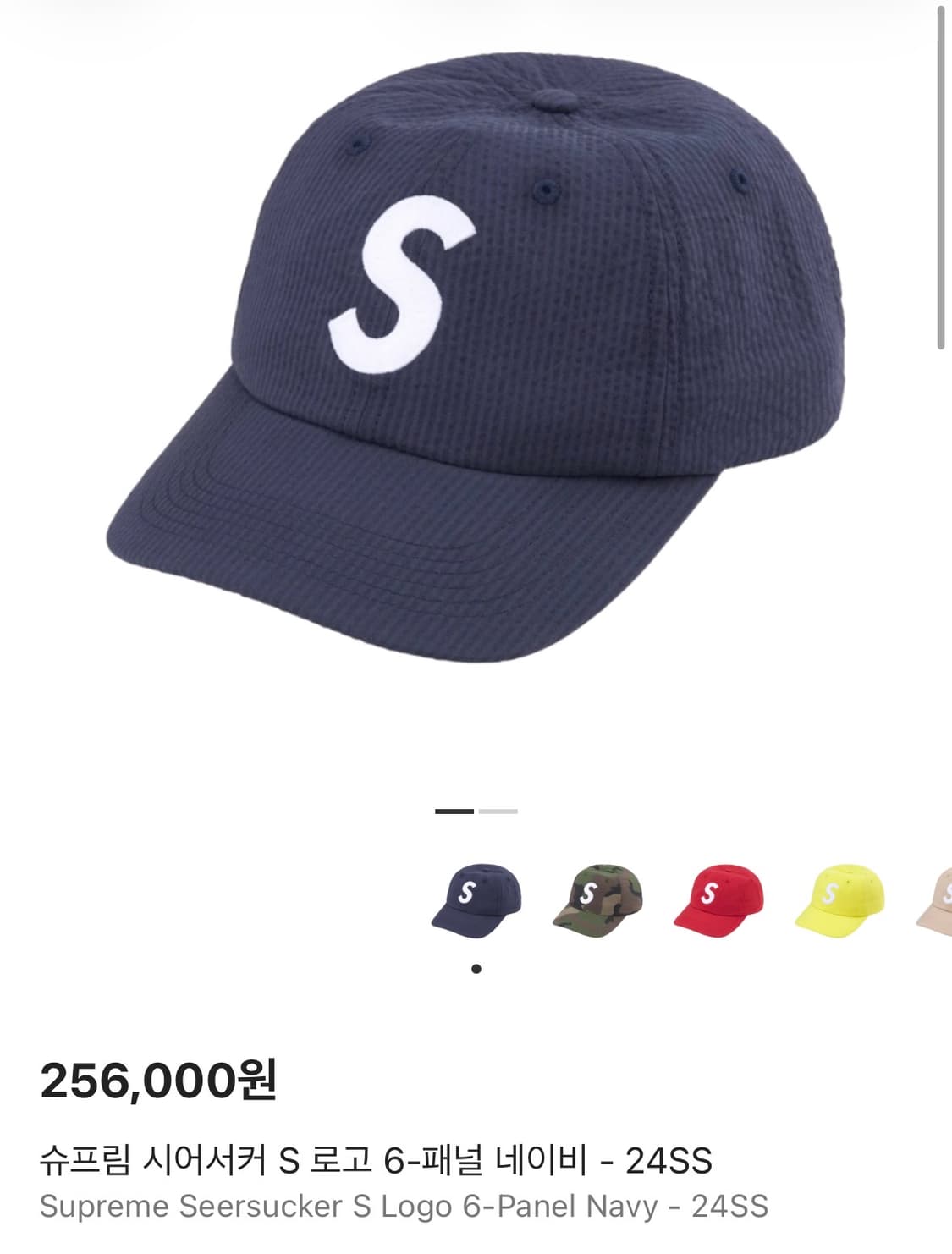Select the darker active slide indicator

(x=454, y=810)
